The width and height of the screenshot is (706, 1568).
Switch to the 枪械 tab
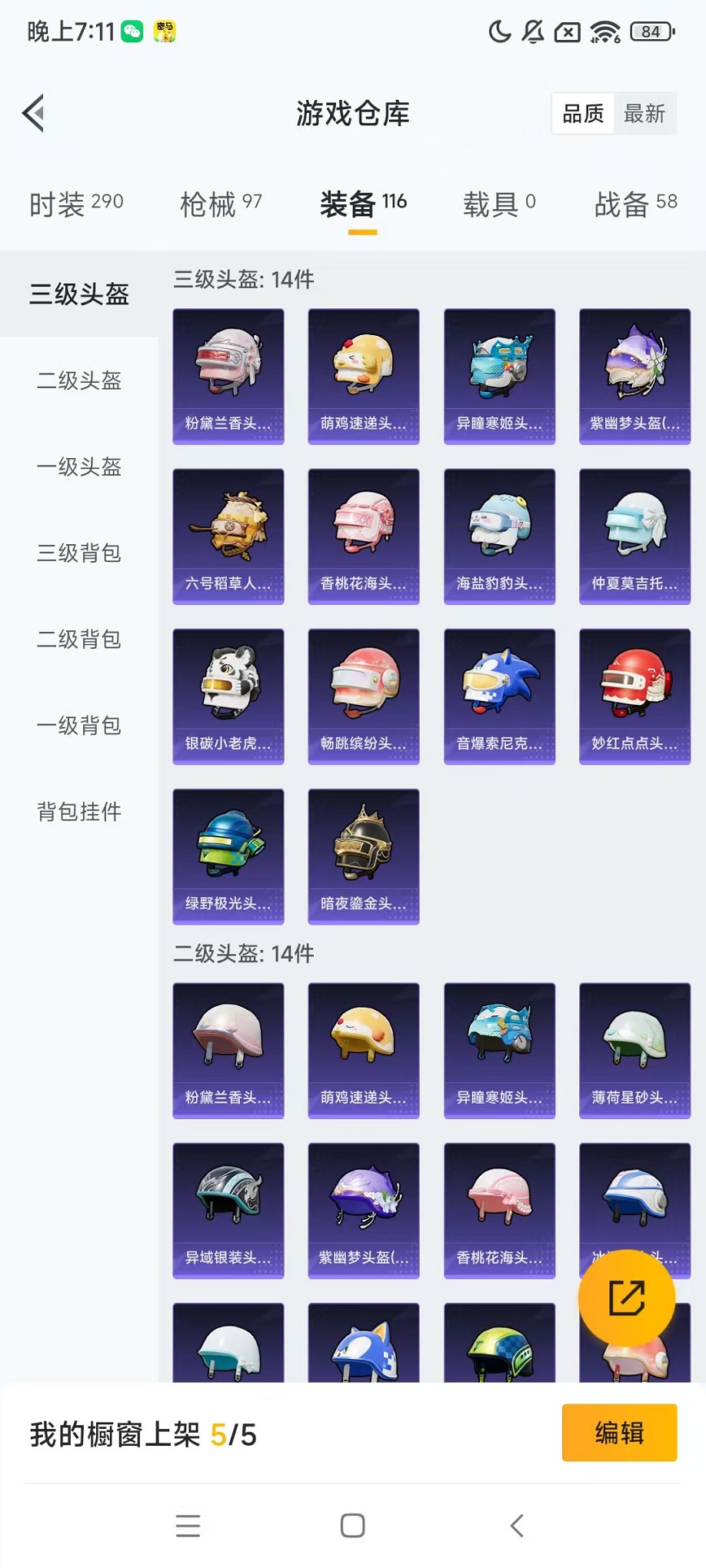221,204
